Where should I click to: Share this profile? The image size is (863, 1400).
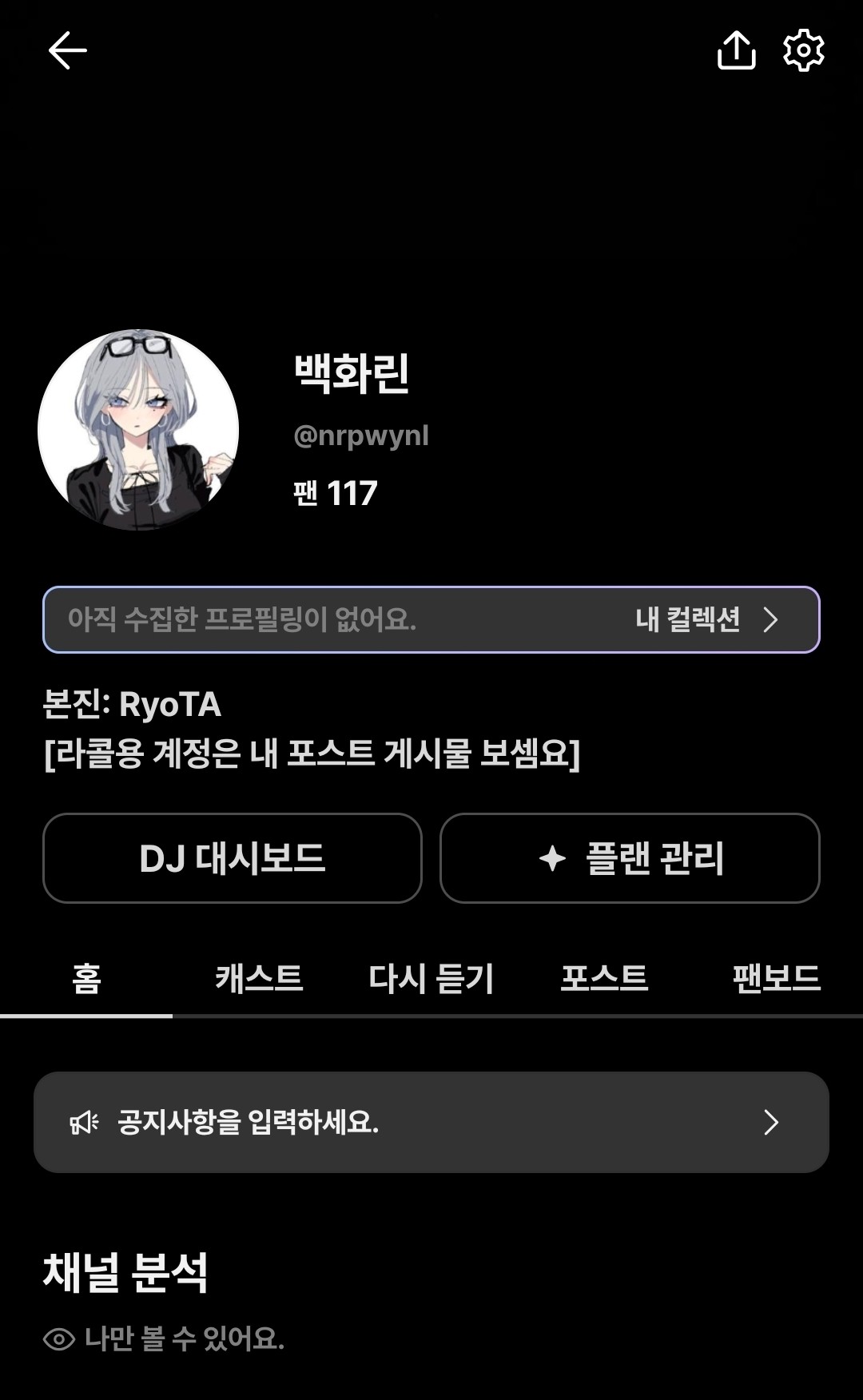click(x=736, y=51)
